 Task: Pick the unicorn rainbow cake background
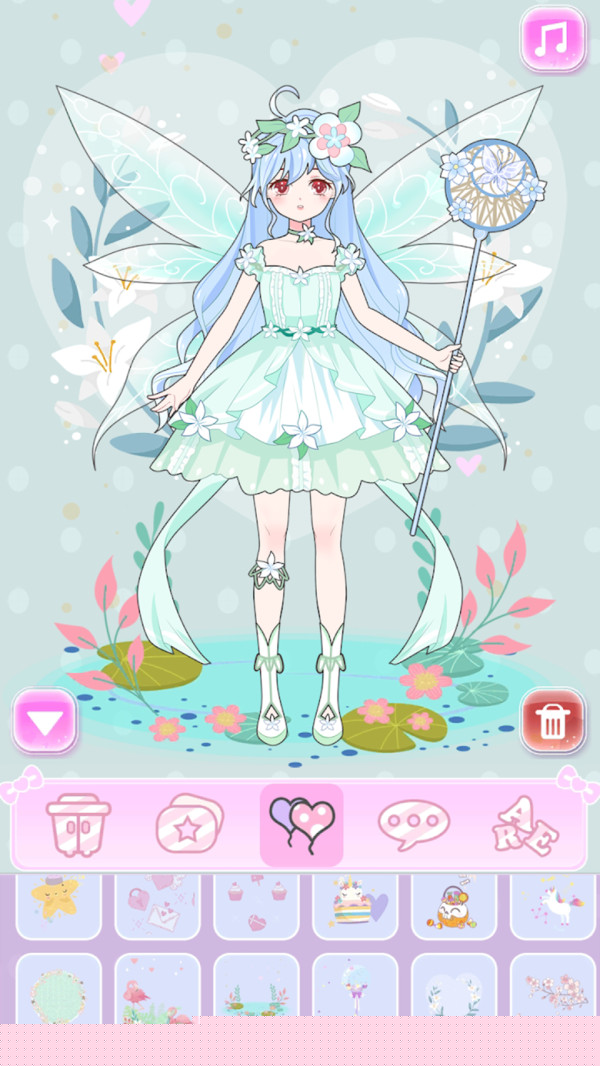click(355, 904)
